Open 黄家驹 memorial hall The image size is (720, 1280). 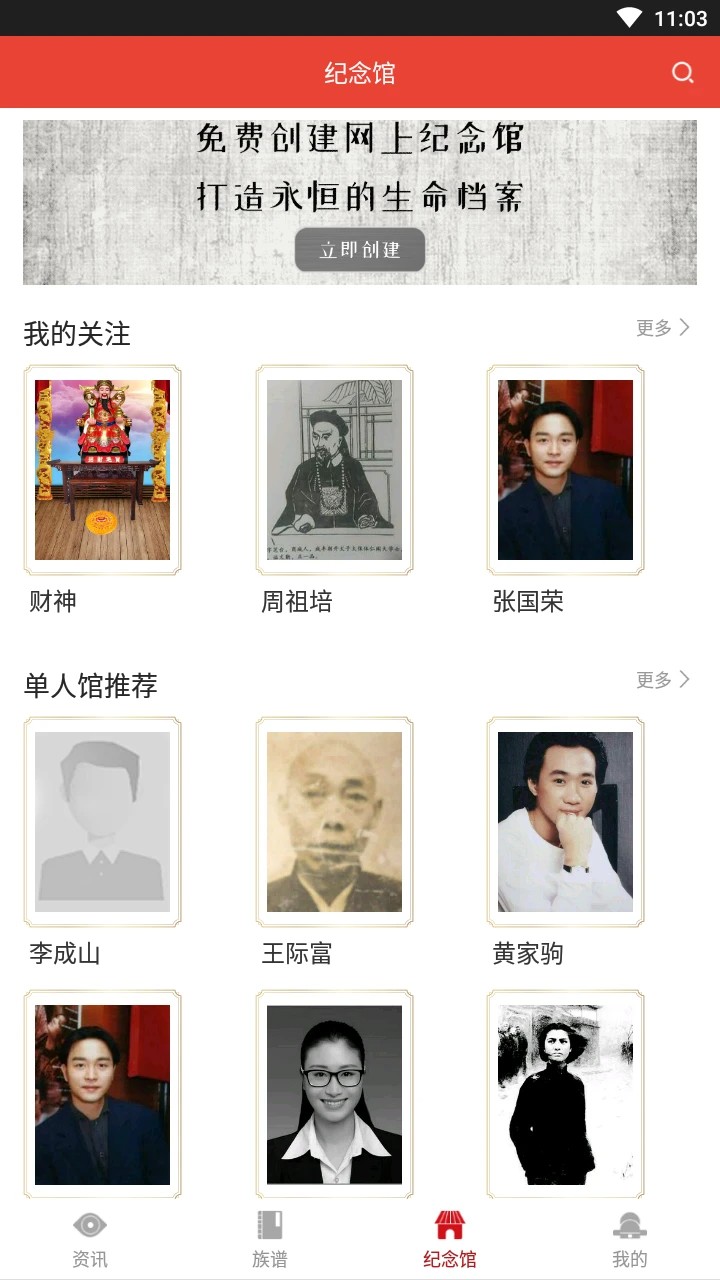point(565,822)
